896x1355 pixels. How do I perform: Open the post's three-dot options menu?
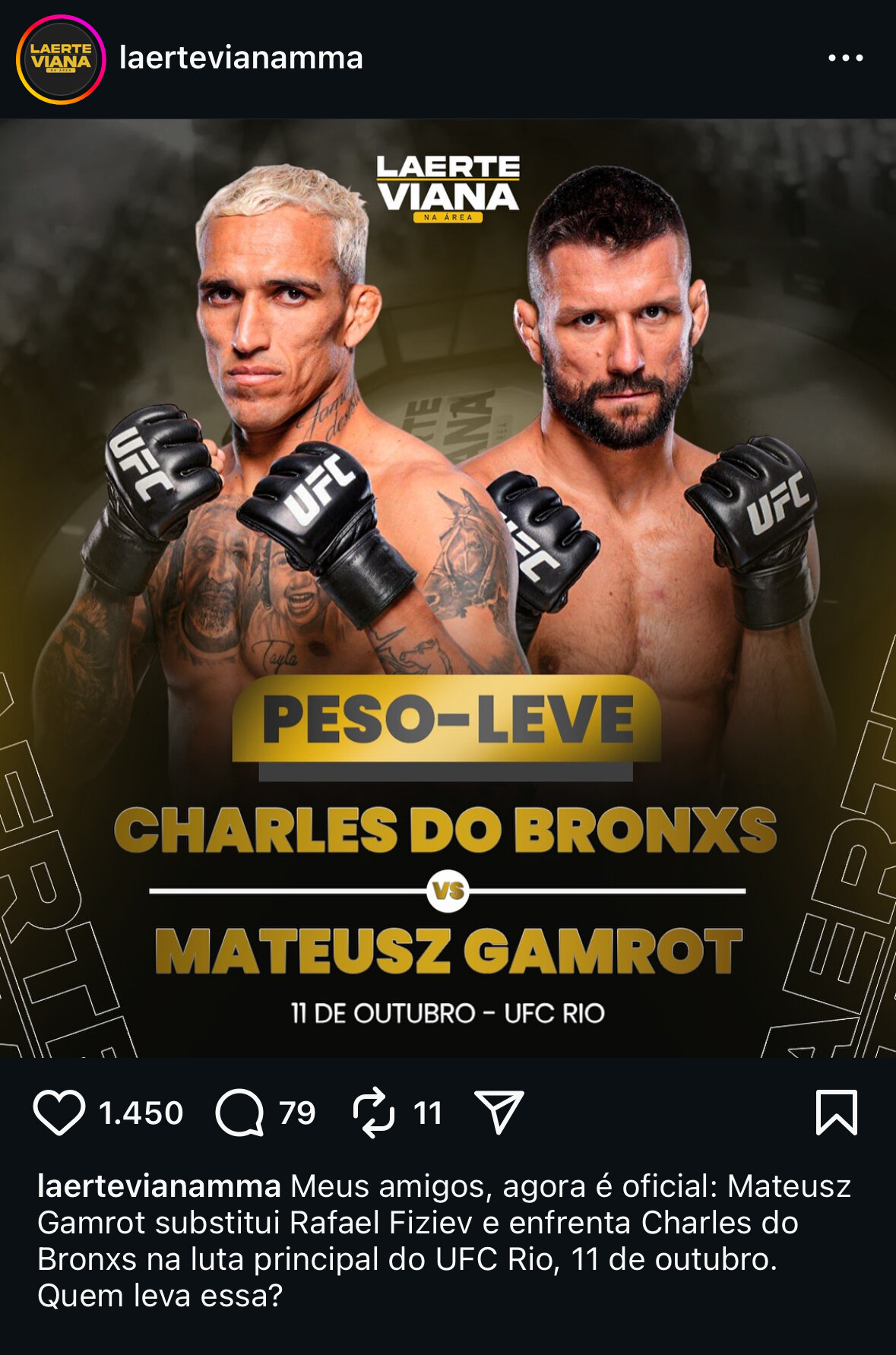[x=845, y=59]
